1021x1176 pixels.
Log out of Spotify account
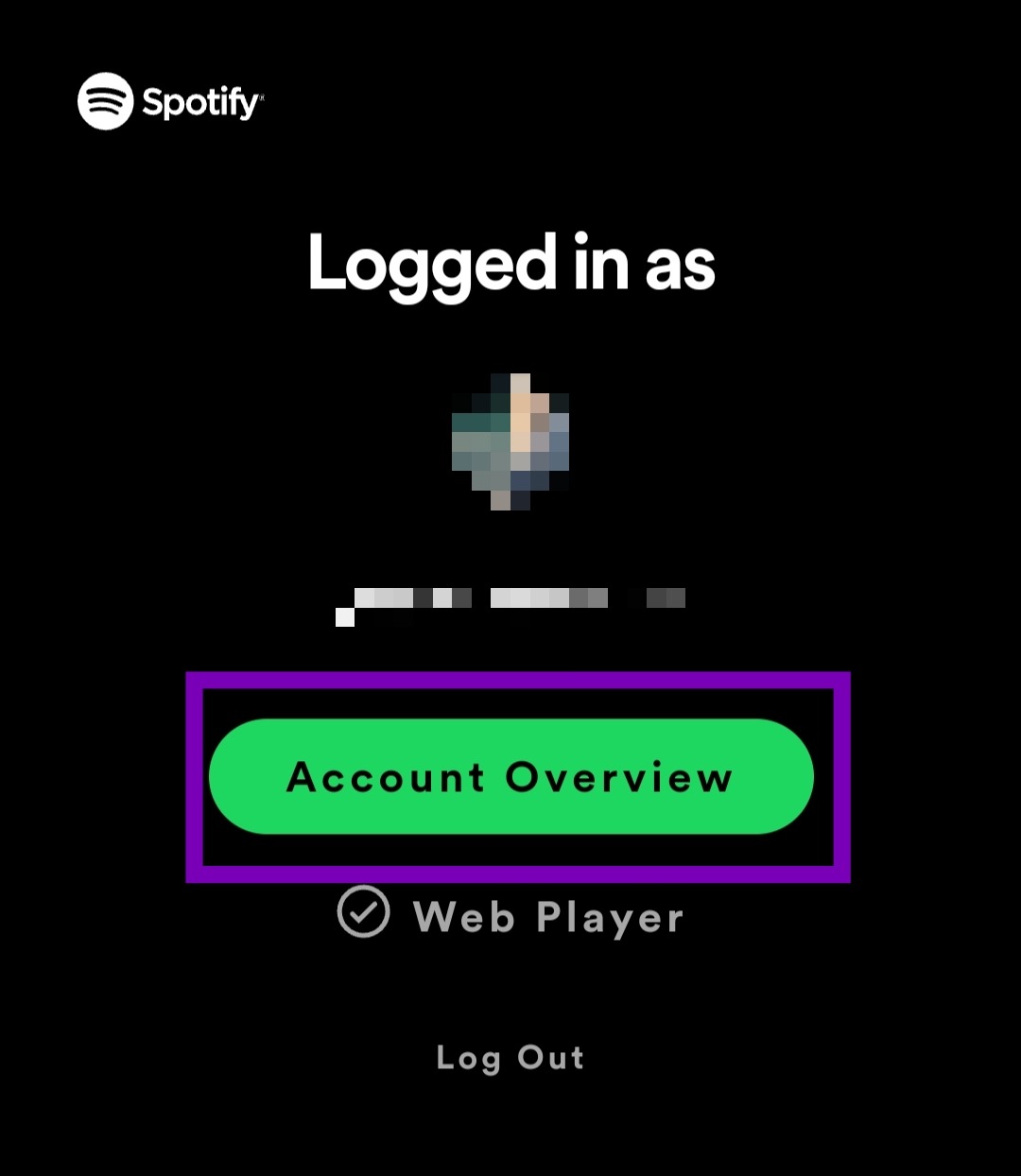(x=510, y=1057)
